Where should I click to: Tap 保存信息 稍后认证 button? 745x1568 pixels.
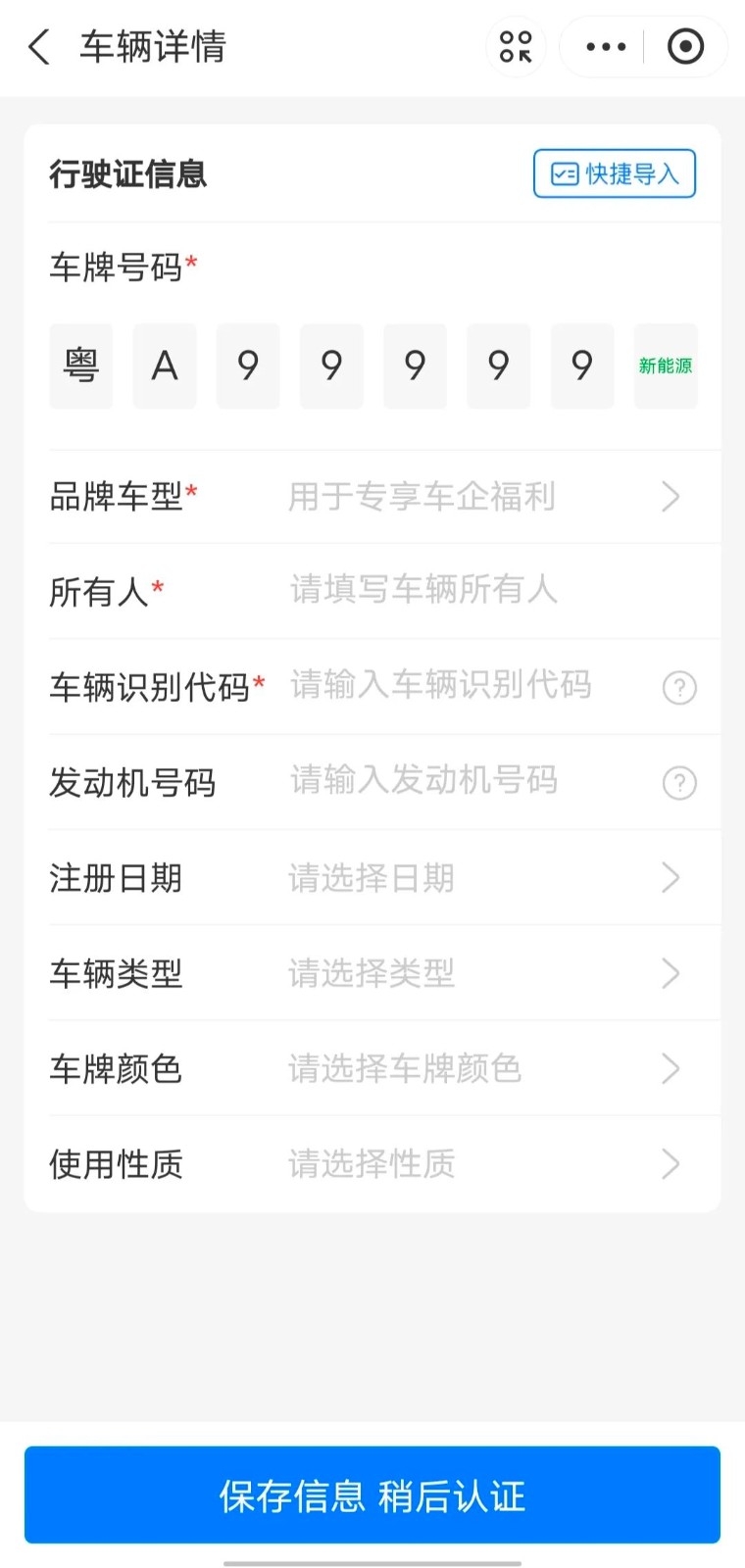tap(372, 1495)
